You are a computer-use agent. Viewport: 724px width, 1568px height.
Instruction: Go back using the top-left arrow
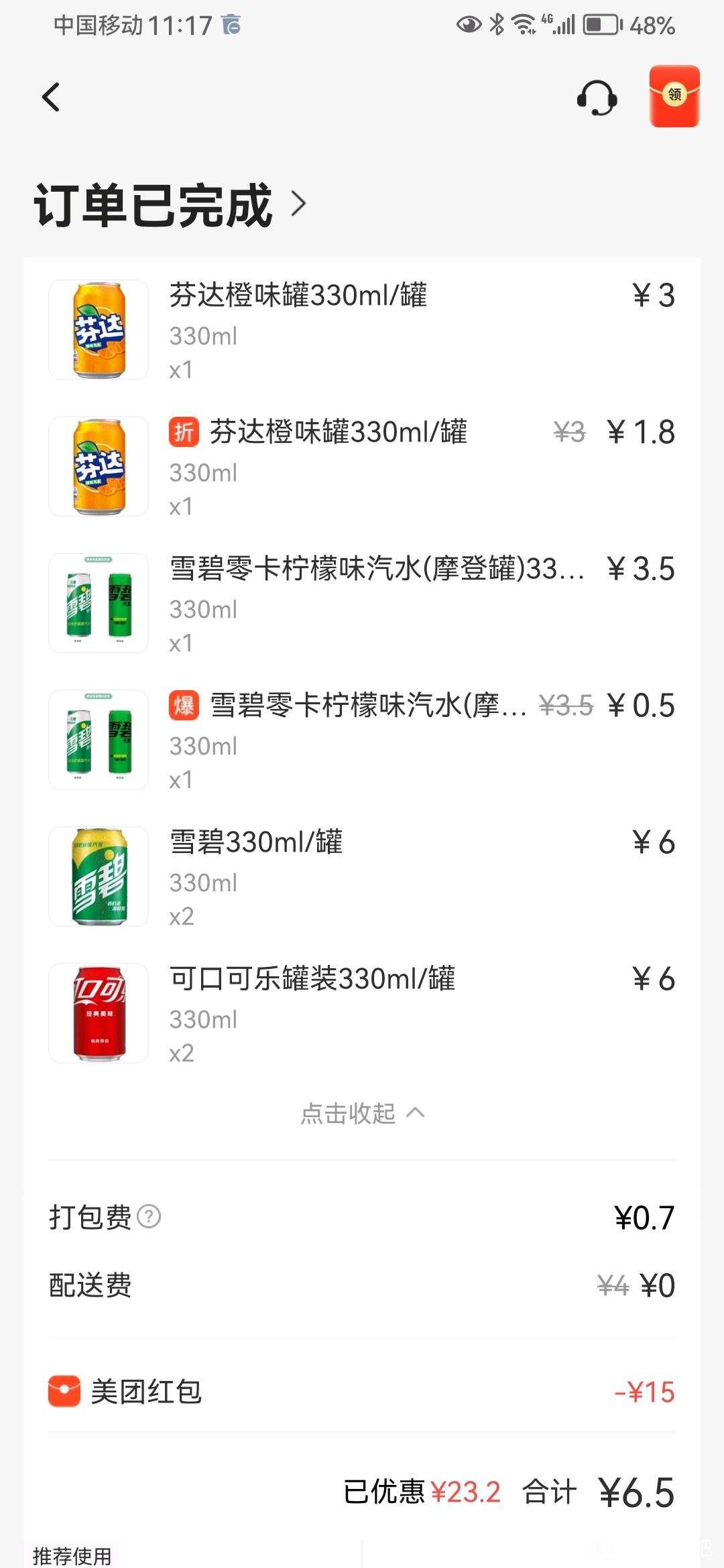(x=51, y=97)
